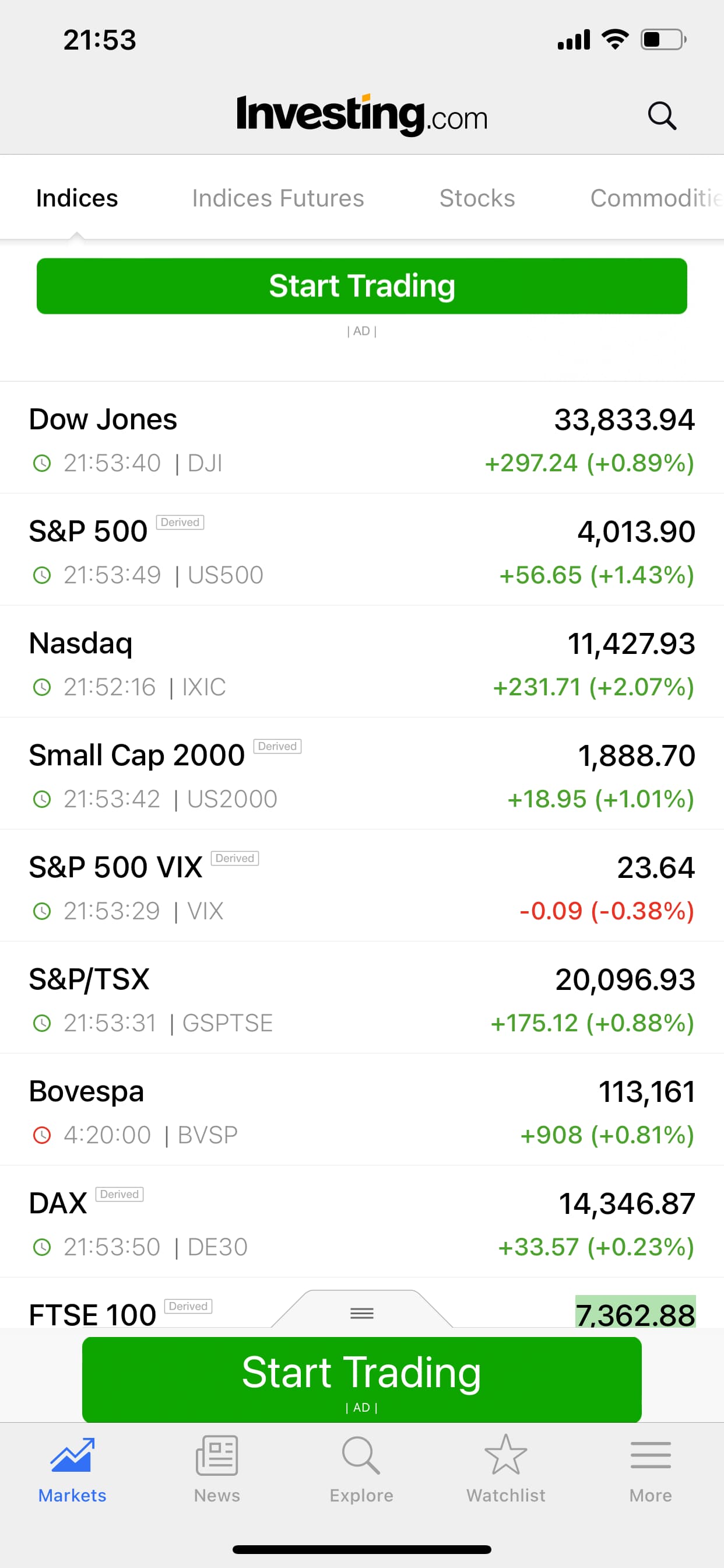View DAX index details
Image resolution: width=724 pixels, height=1568 pixels.
coord(361,1223)
